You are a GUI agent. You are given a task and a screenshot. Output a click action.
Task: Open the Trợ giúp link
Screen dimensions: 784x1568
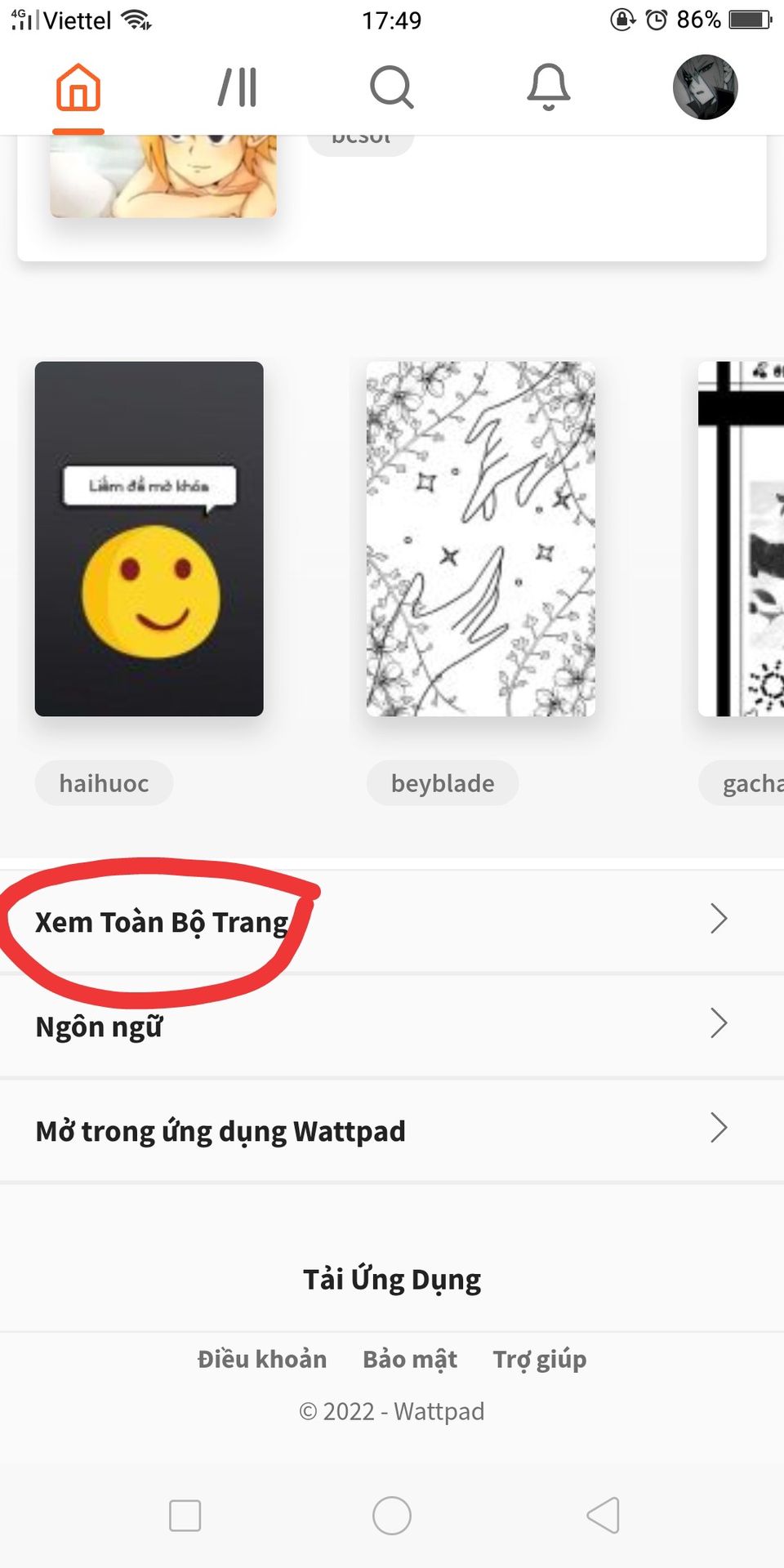tap(540, 1359)
